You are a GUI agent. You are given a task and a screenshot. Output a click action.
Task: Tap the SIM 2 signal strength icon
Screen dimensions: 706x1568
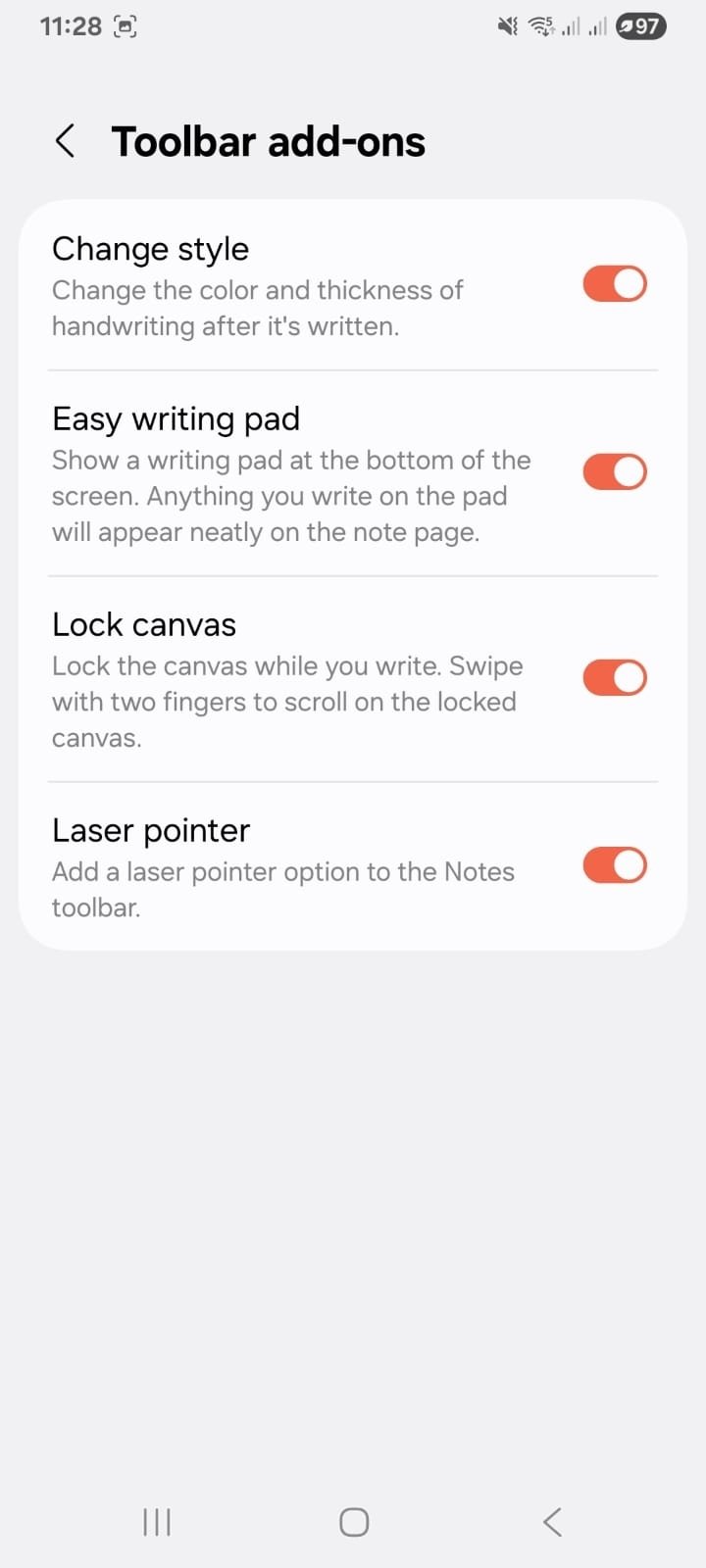(x=599, y=26)
